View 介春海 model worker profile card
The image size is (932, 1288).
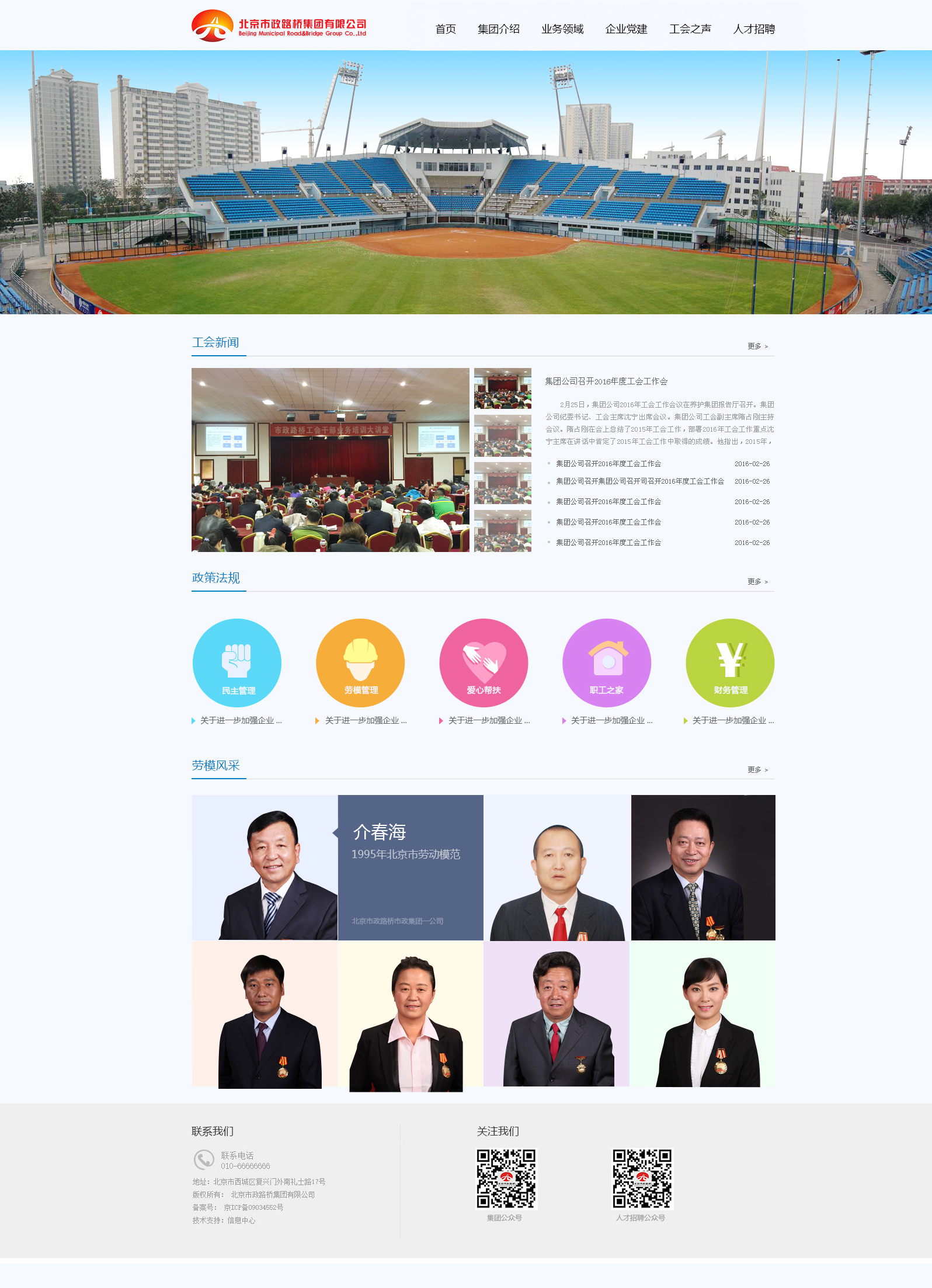coord(410,867)
